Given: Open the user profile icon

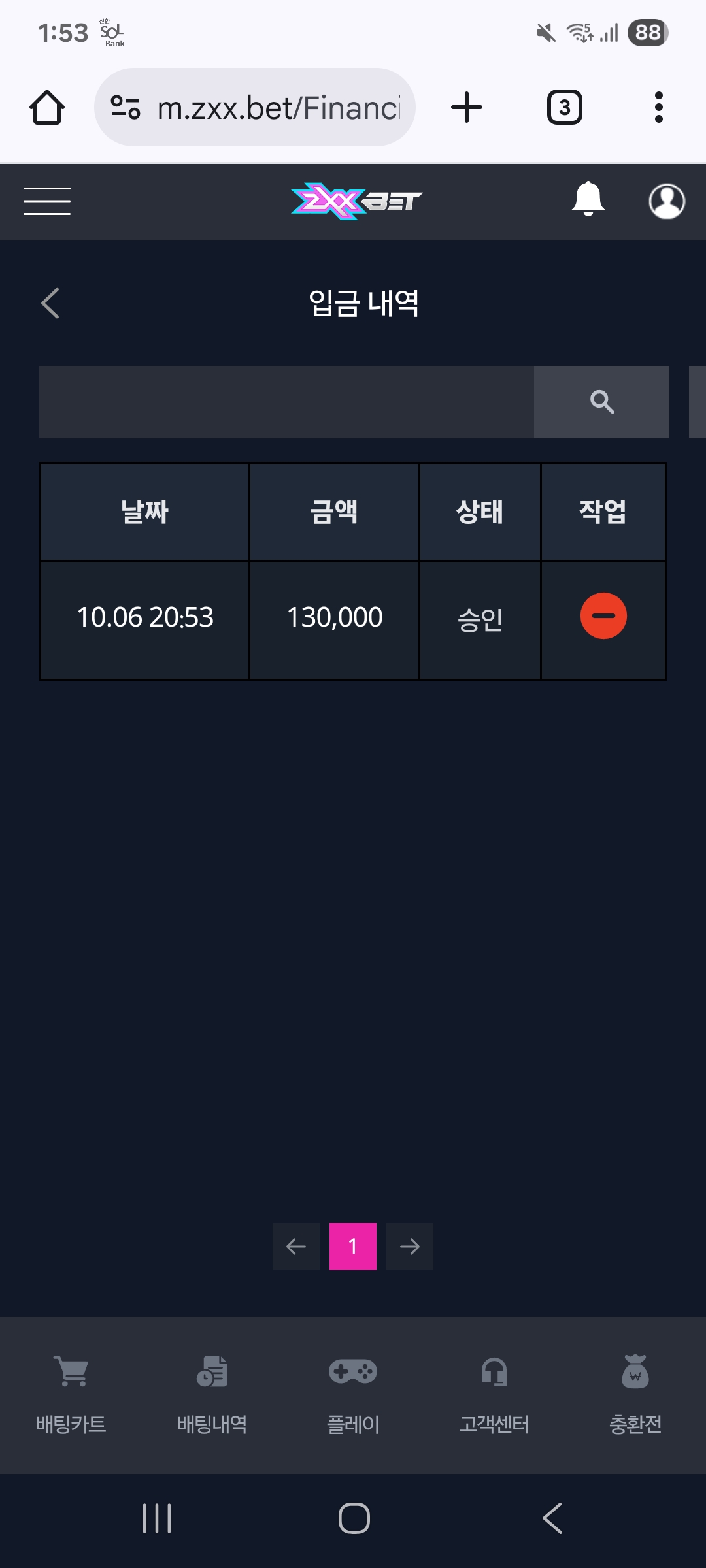Looking at the screenshot, I should point(666,201).
